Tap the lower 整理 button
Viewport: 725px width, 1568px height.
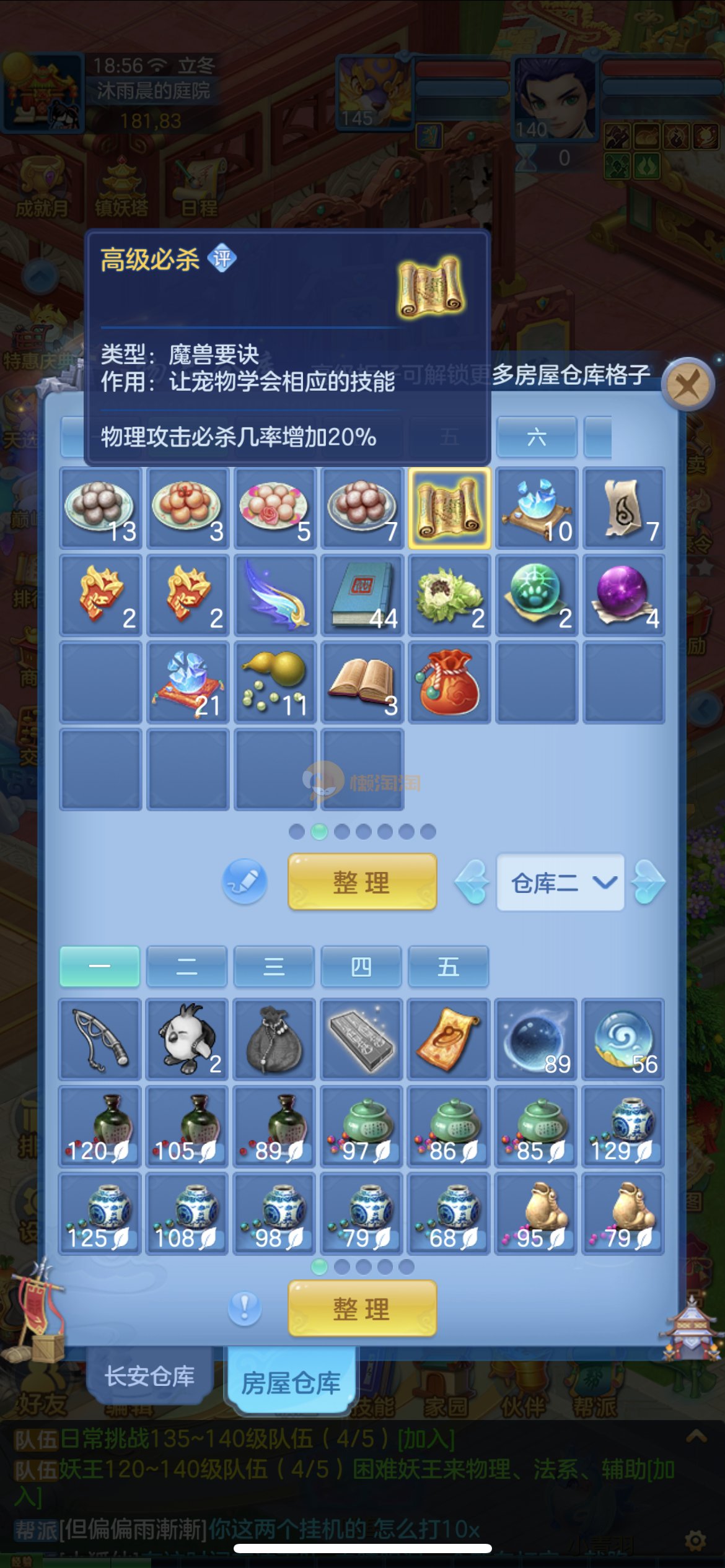point(362,1309)
